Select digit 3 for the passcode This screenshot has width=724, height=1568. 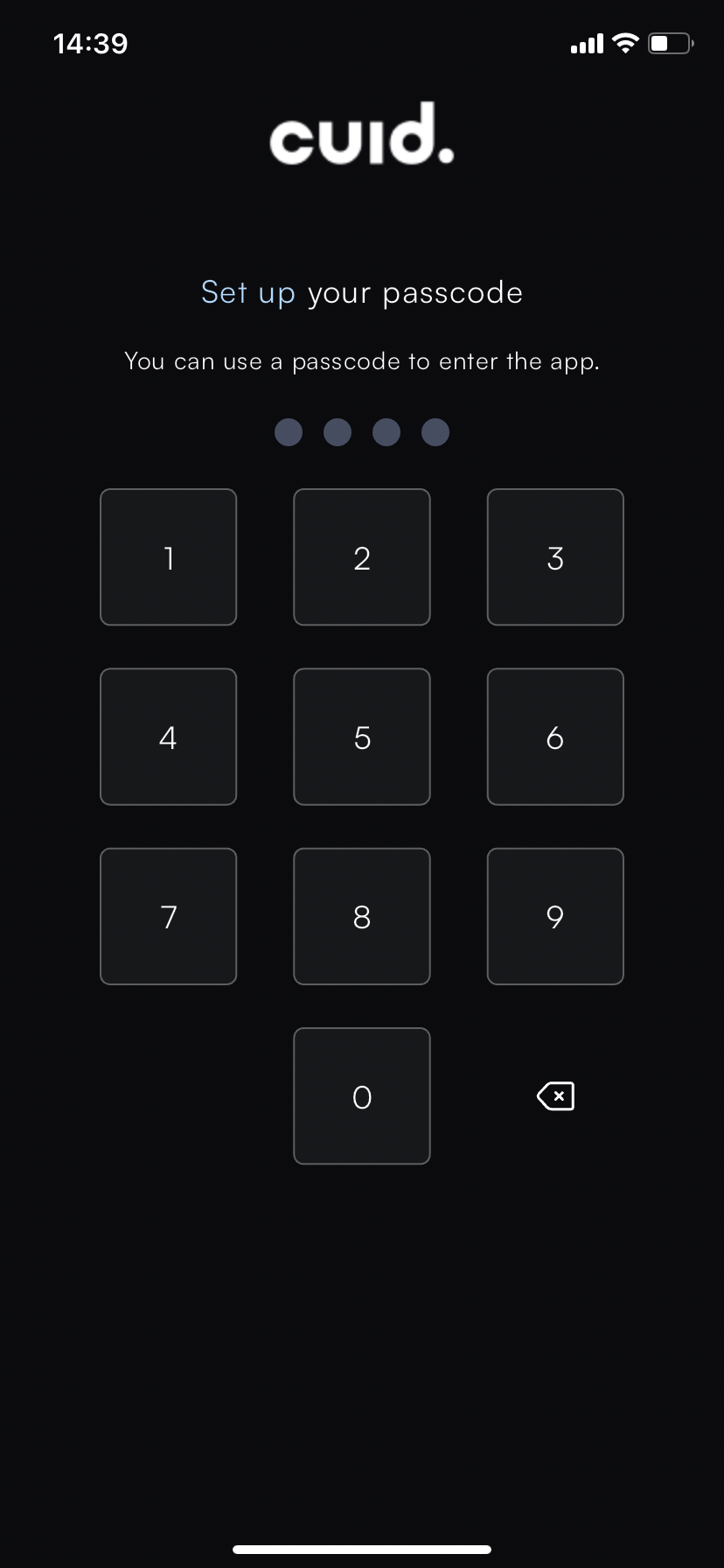555,557
